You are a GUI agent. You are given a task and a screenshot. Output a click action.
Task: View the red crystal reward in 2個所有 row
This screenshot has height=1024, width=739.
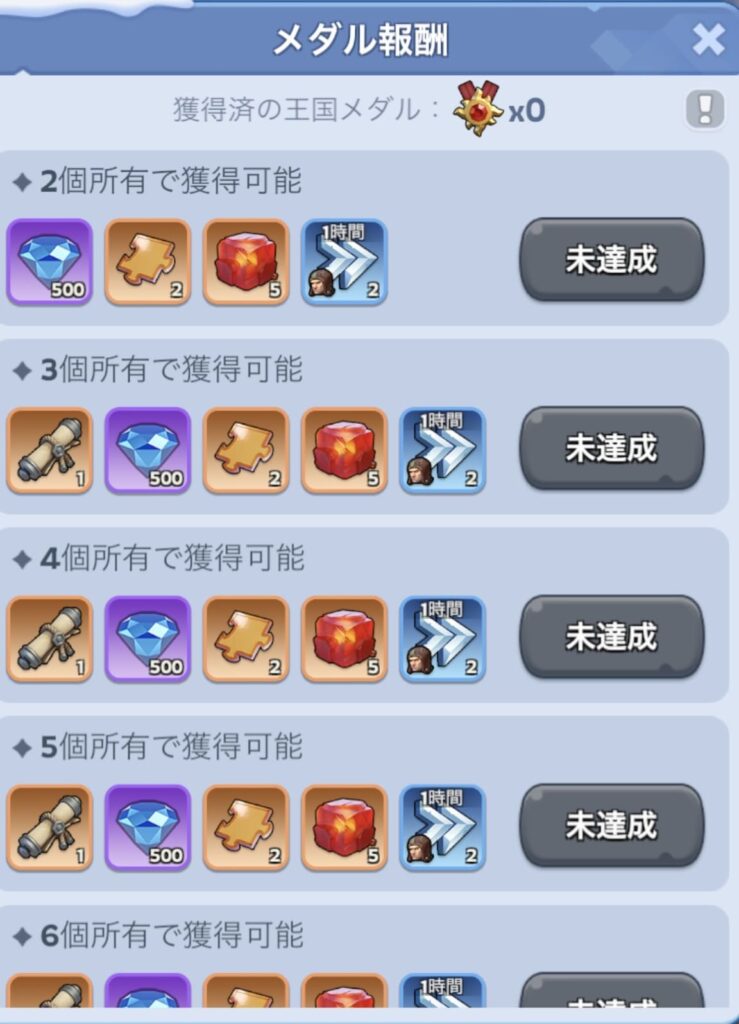pyautogui.click(x=246, y=262)
